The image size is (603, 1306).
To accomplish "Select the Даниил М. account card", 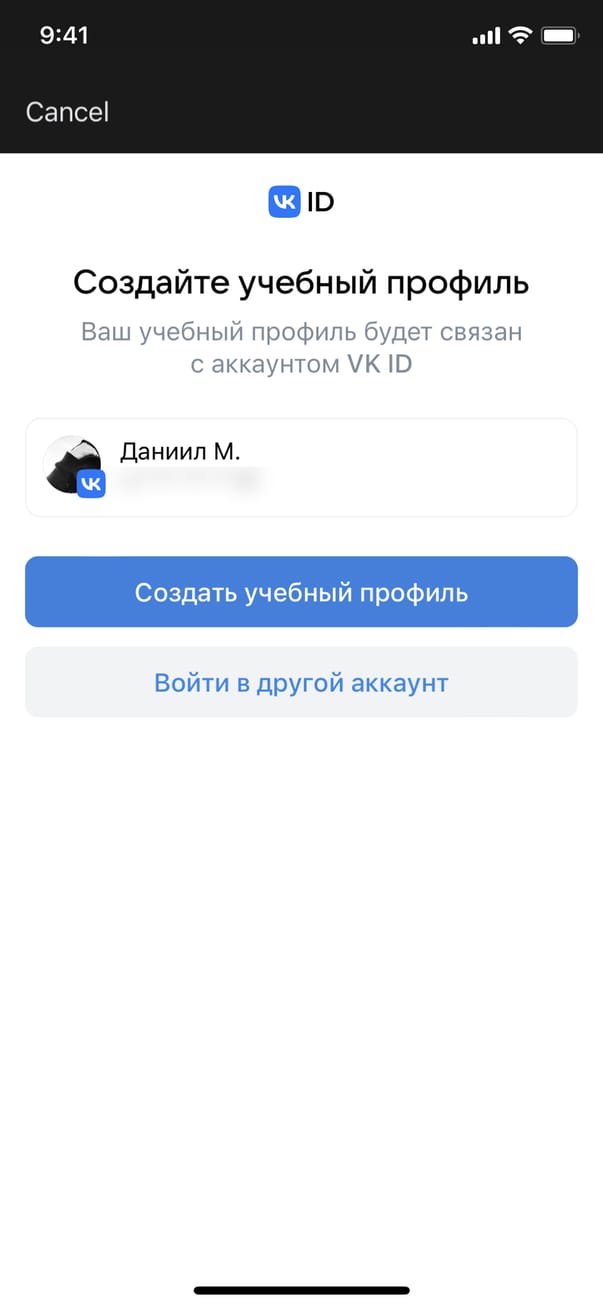I will tap(301, 467).
